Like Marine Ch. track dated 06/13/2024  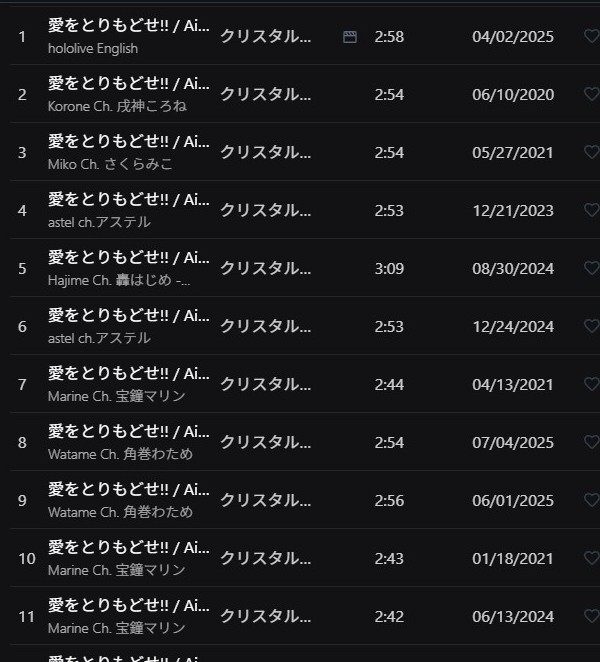tap(592, 616)
